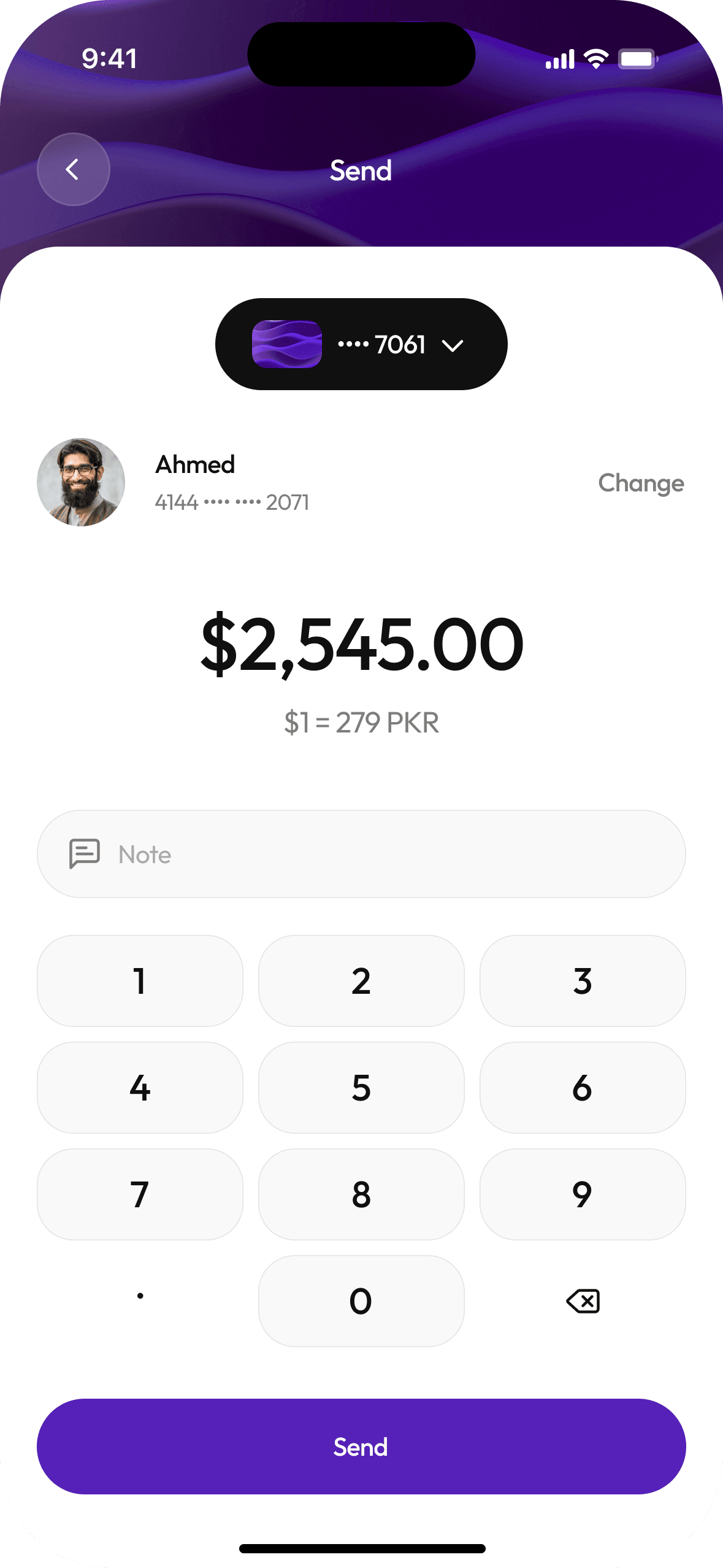Expand the card selector ending in 7061
723x1568 pixels.
361,344
